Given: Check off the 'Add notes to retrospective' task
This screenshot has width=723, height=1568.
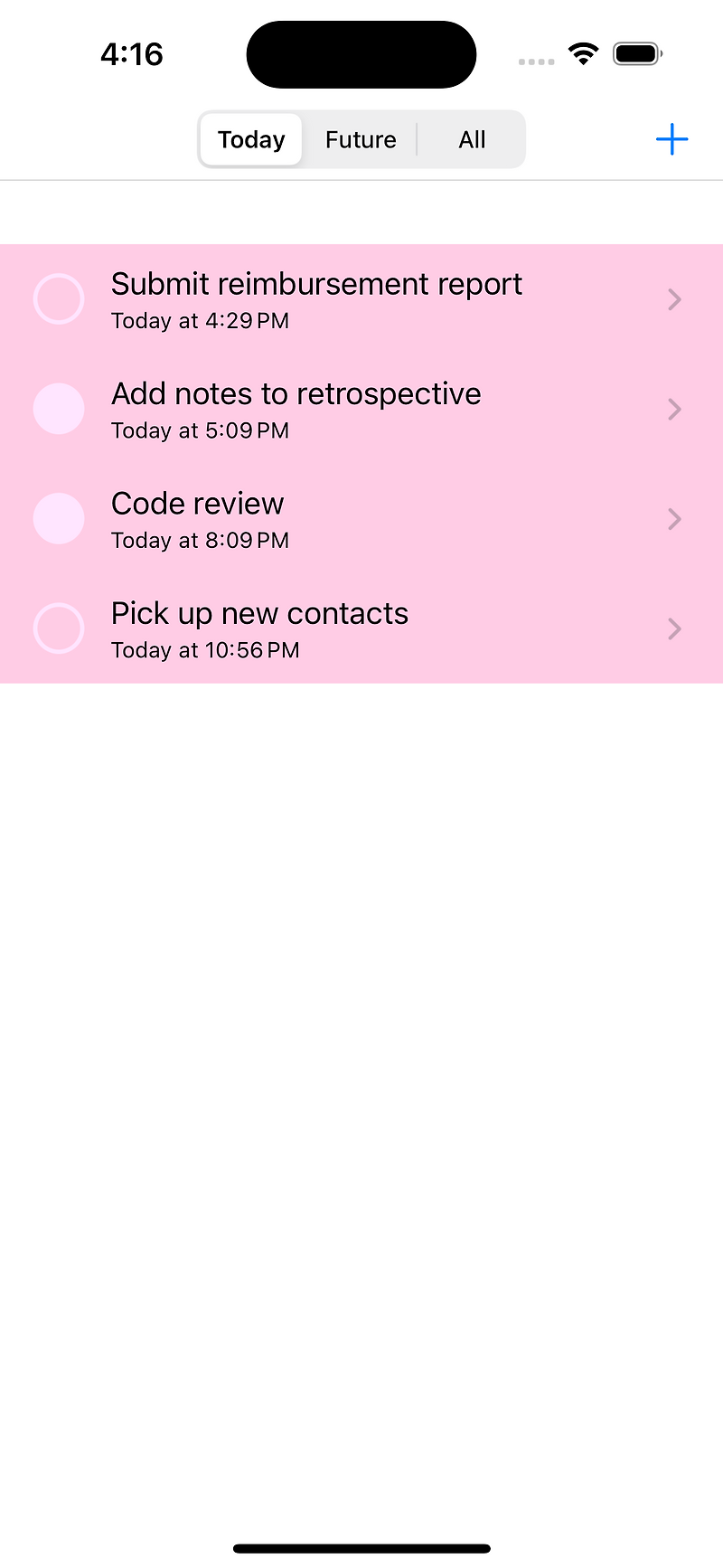Looking at the screenshot, I should (59, 409).
